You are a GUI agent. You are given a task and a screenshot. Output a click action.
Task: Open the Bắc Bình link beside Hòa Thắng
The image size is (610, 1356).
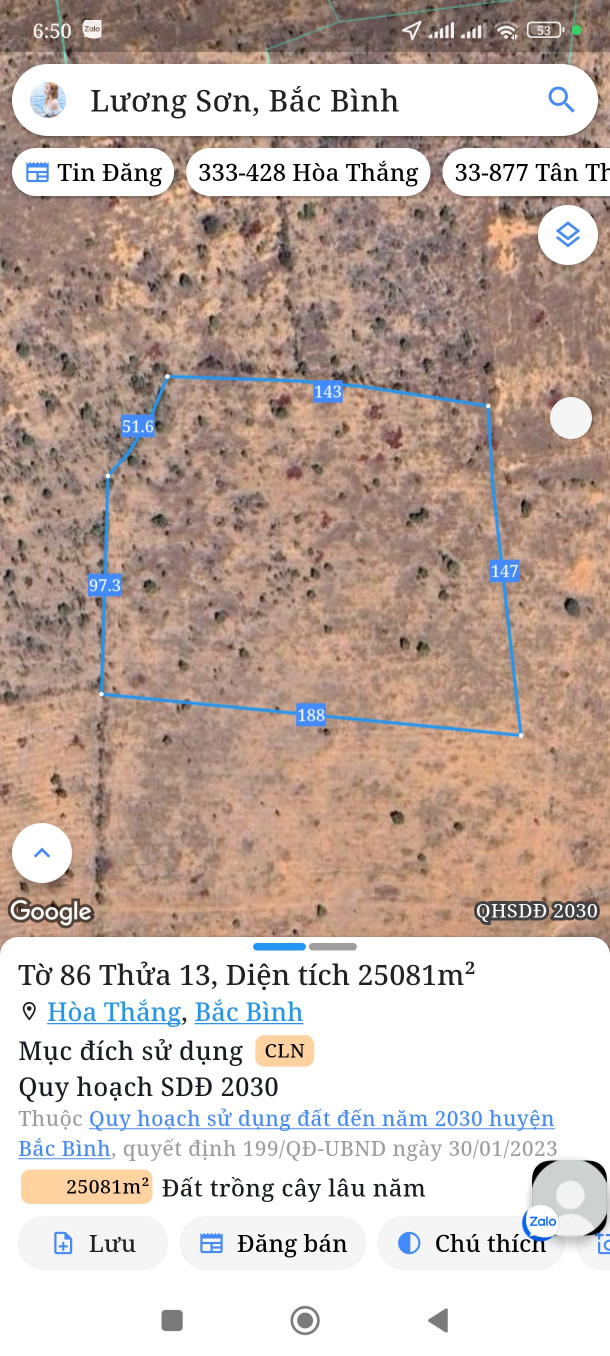pyautogui.click(x=249, y=1012)
